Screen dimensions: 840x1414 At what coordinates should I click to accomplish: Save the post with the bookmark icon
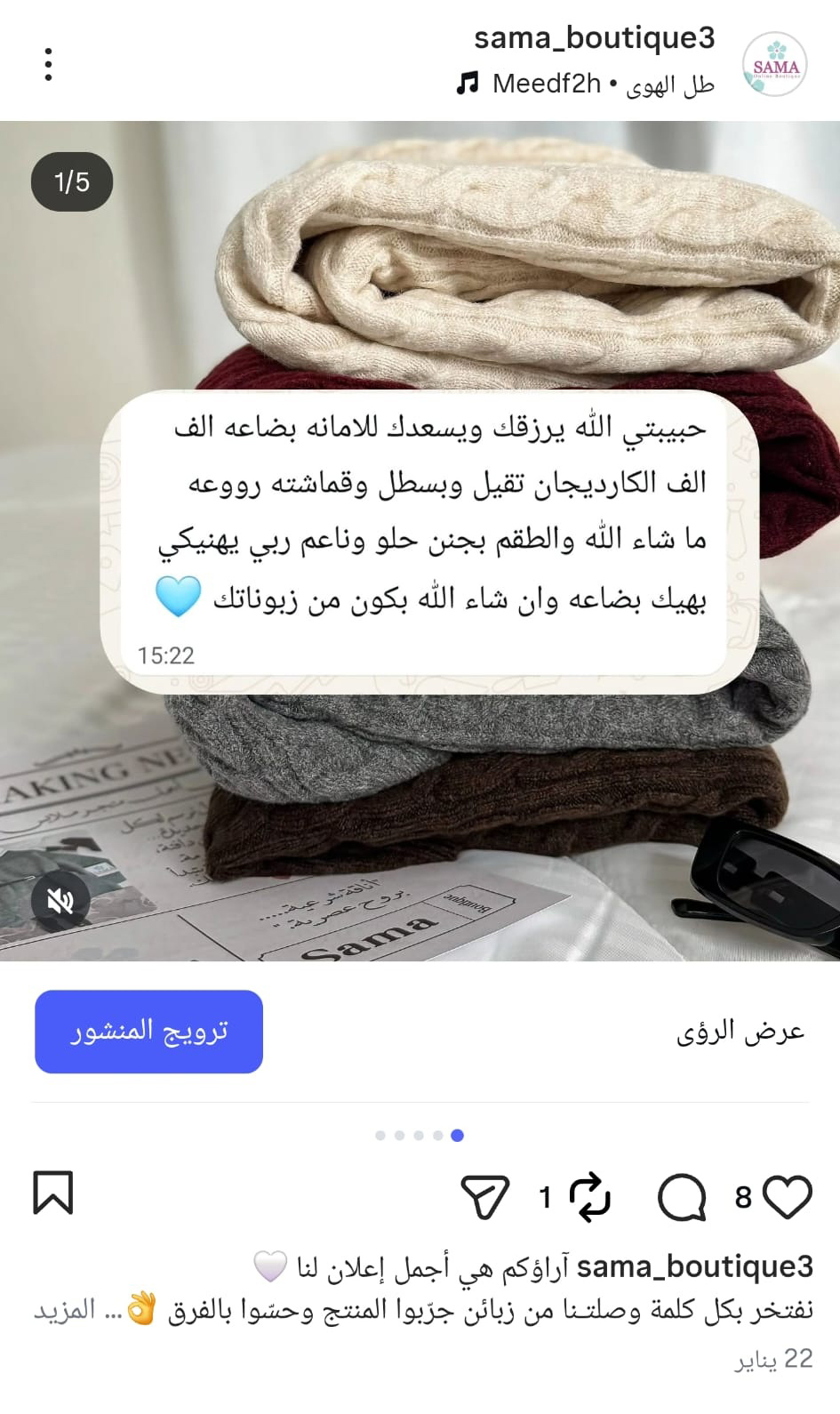[x=53, y=1193]
